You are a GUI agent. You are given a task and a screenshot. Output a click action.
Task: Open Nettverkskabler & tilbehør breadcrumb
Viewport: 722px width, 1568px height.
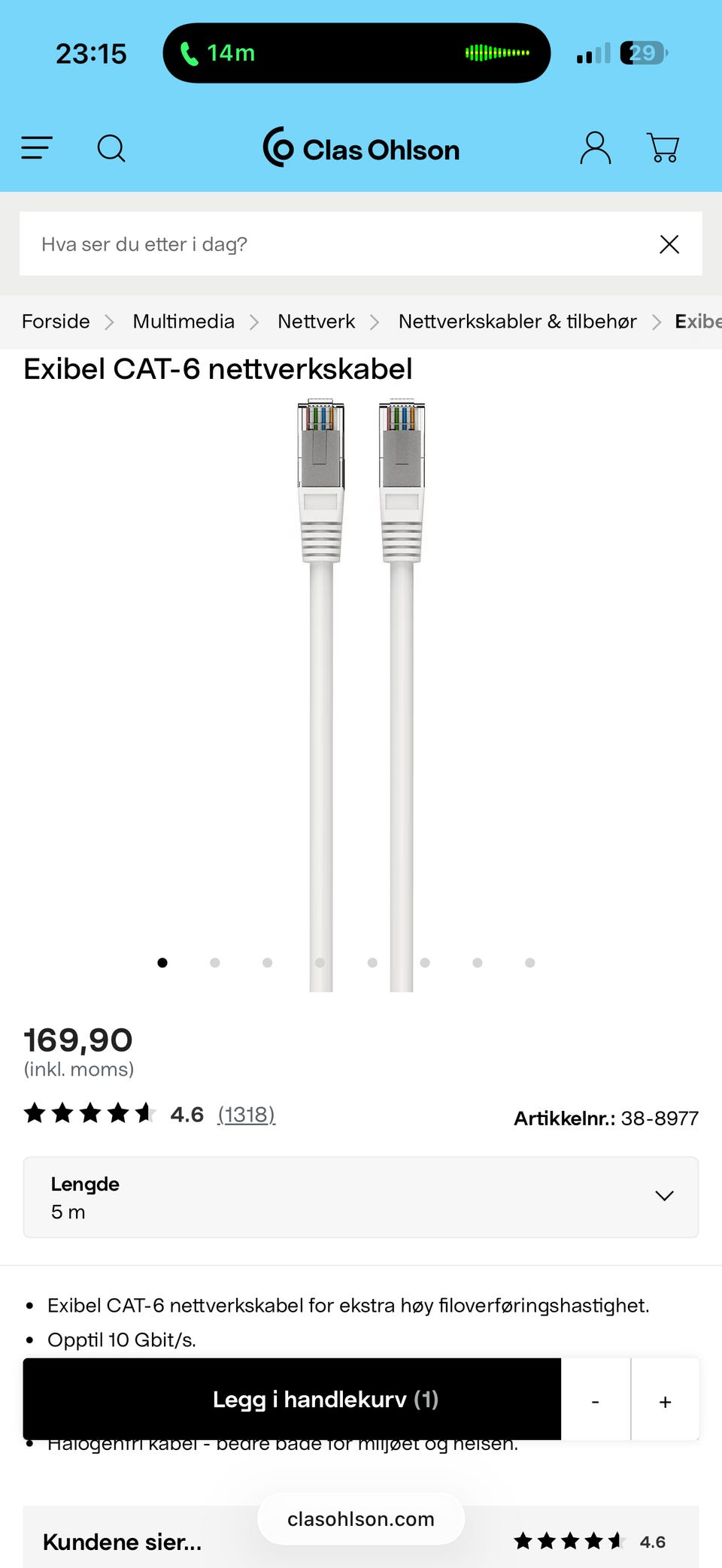(x=517, y=322)
